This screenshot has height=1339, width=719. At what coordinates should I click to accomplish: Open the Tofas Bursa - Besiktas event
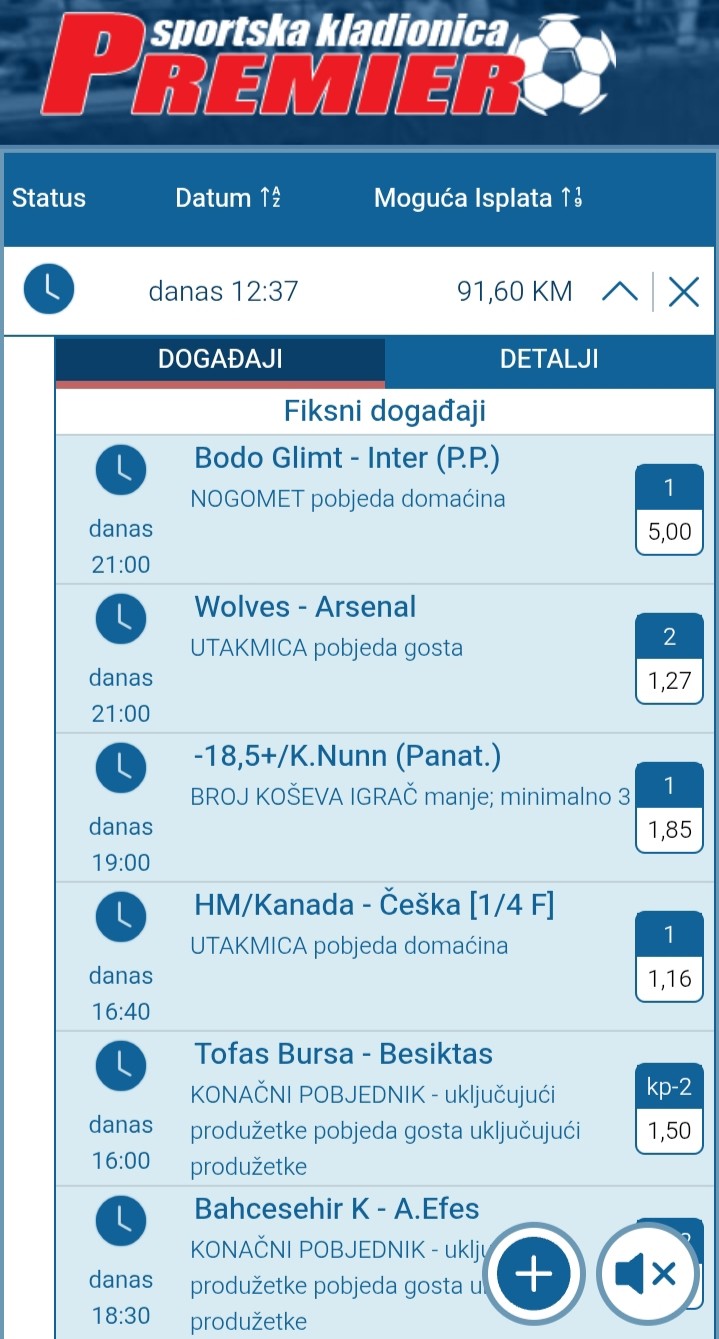[343, 1054]
